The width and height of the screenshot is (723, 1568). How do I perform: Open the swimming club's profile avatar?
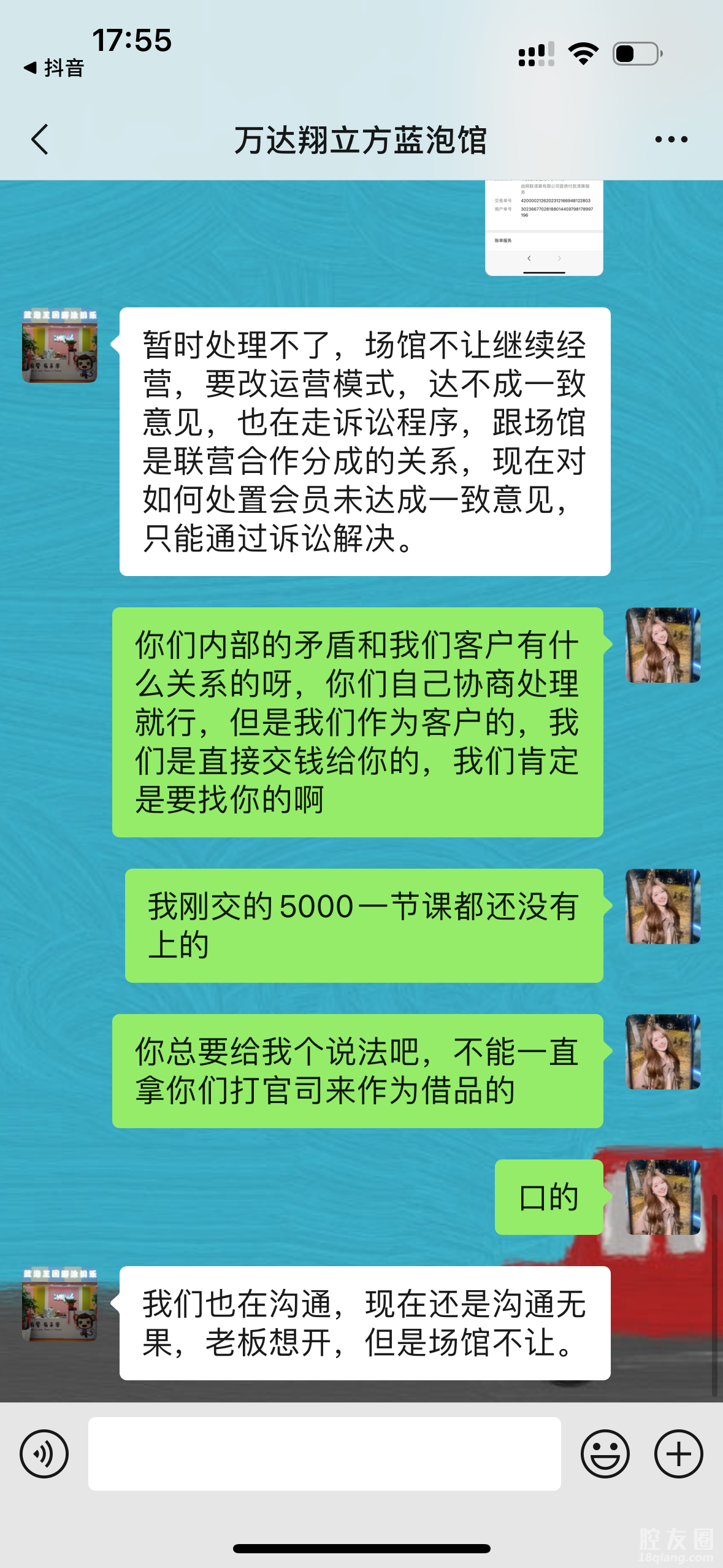[x=59, y=345]
